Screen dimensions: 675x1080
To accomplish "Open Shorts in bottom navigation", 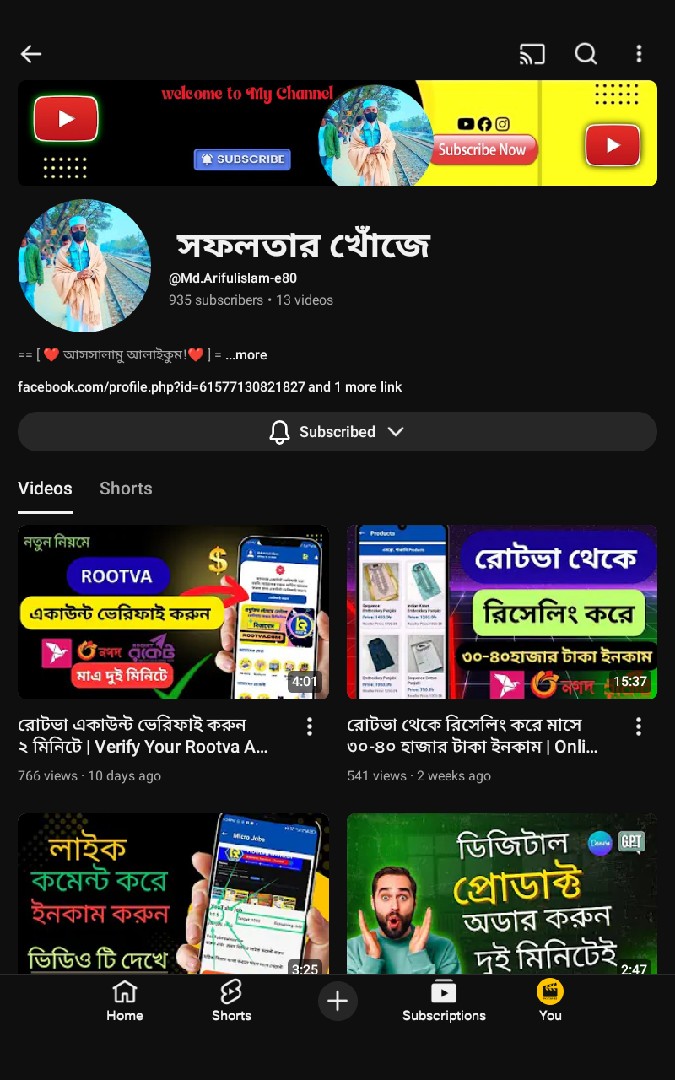I will pyautogui.click(x=231, y=1000).
